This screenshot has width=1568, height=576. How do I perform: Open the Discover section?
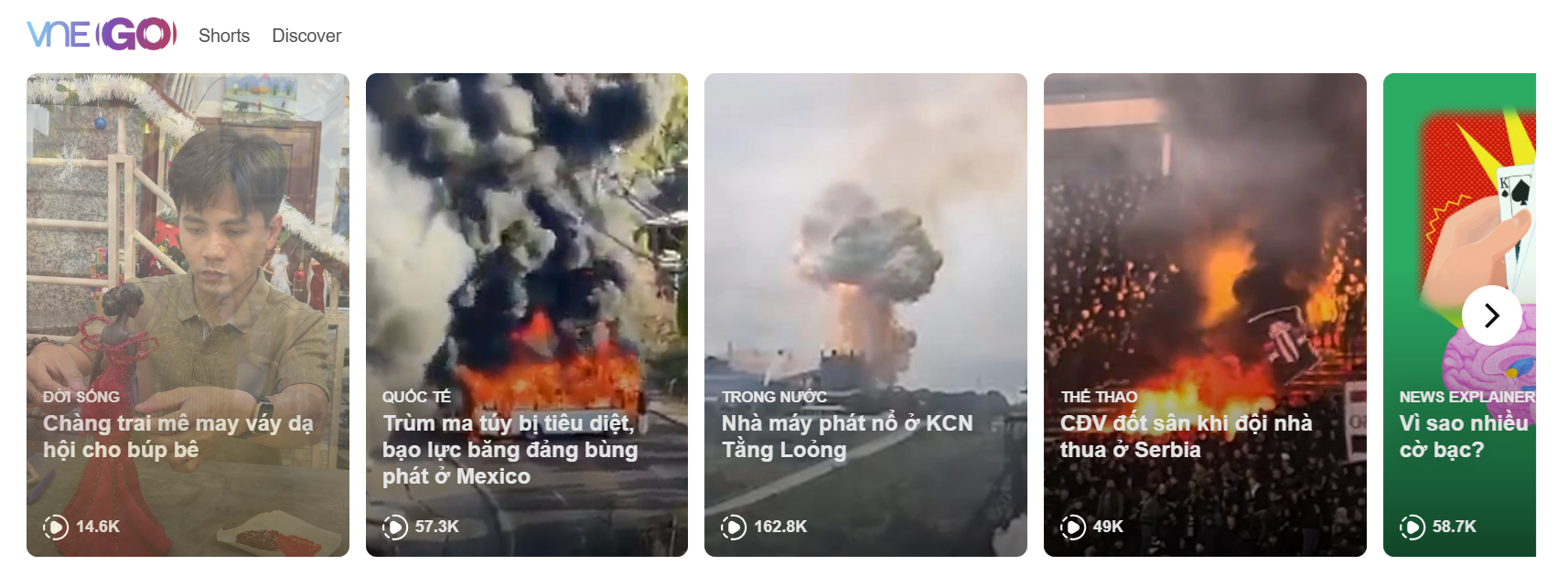[306, 36]
